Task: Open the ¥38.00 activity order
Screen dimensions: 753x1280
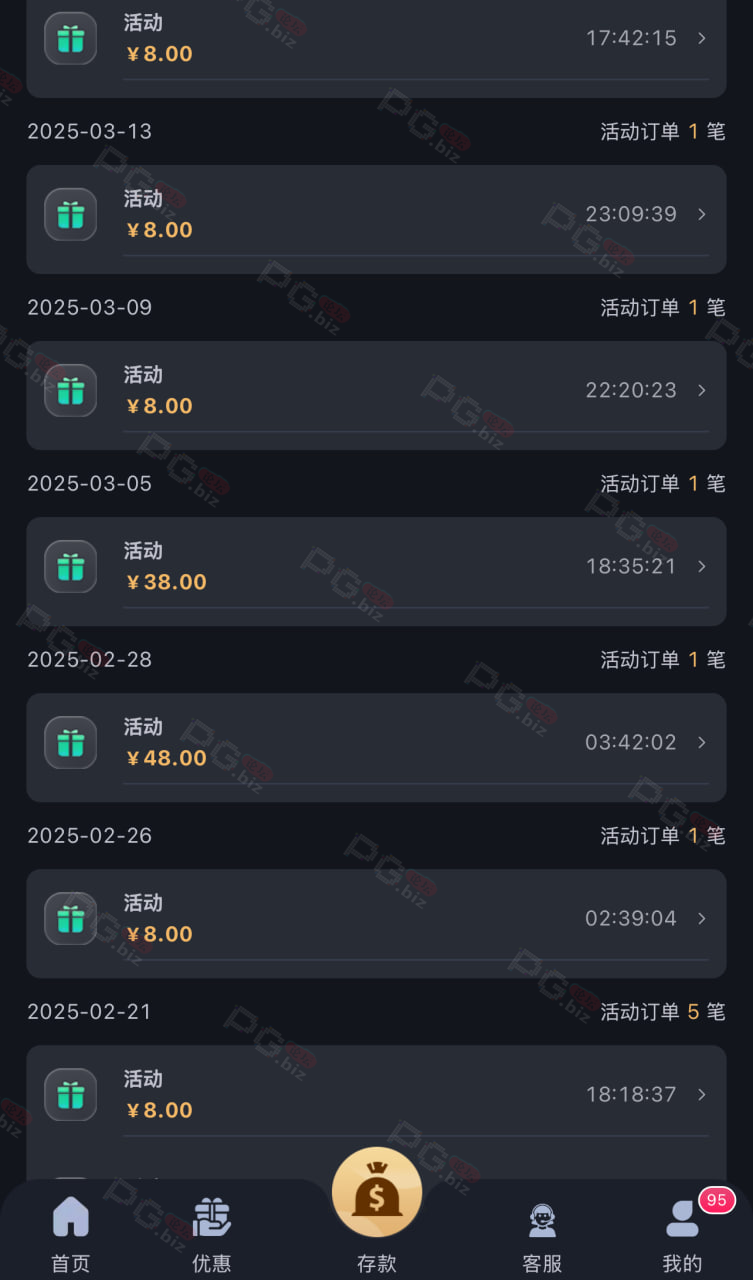Action: click(376, 571)
